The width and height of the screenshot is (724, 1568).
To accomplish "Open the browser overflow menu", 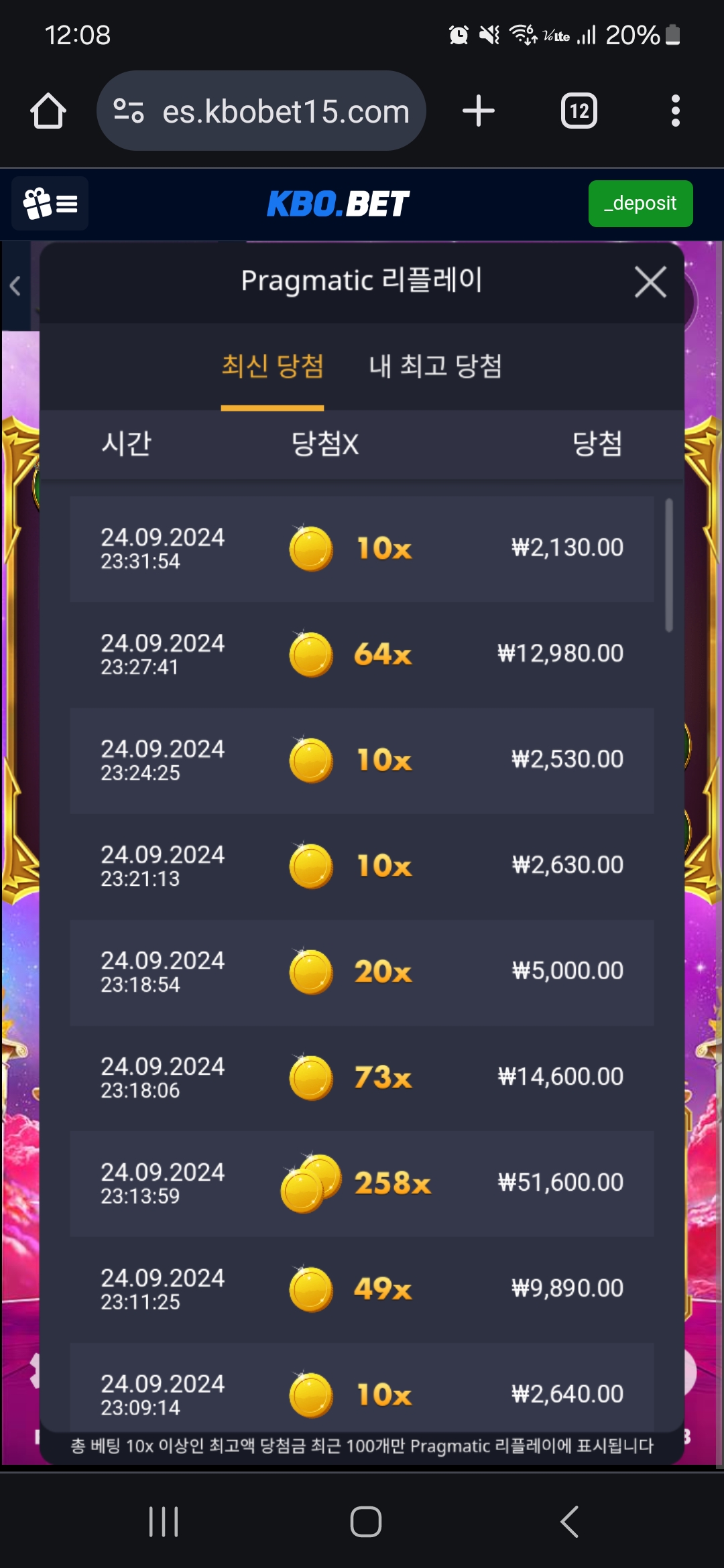I will (675, 111).
